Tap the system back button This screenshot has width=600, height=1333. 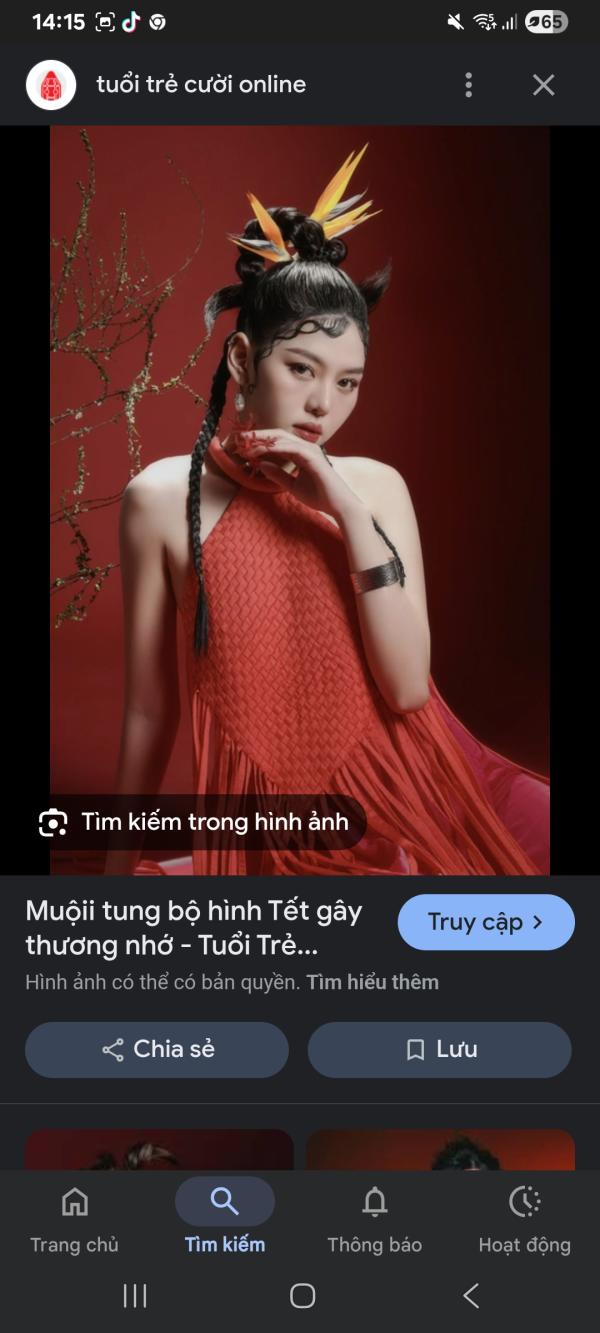click(471, 1296)
